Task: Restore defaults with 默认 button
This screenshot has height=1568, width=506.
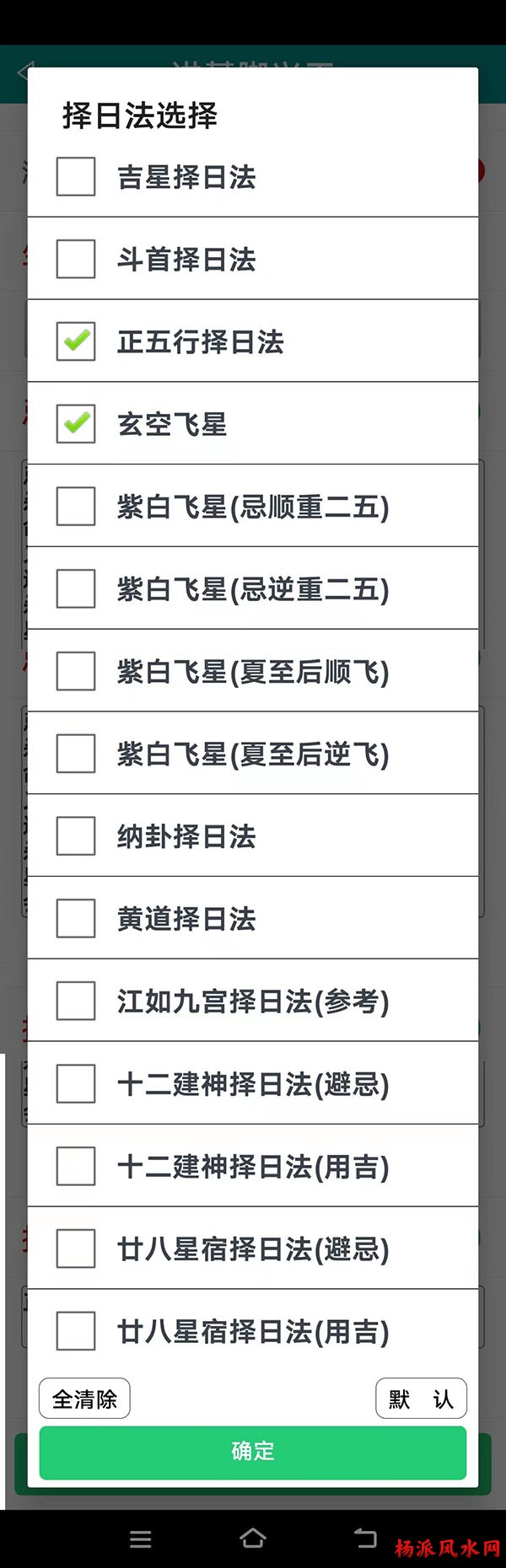Action: point(421,1399)
